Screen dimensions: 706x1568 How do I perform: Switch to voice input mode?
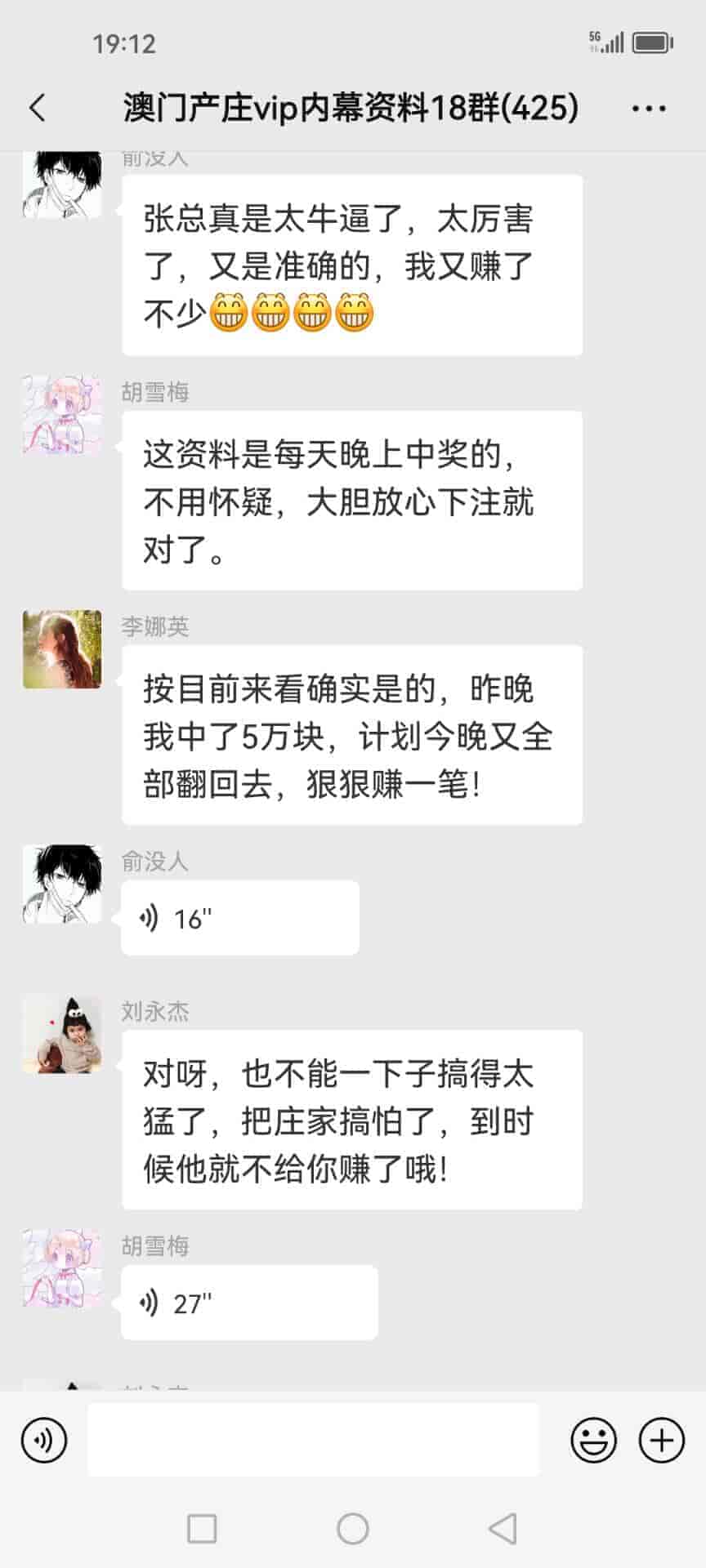pos(44,1440)
